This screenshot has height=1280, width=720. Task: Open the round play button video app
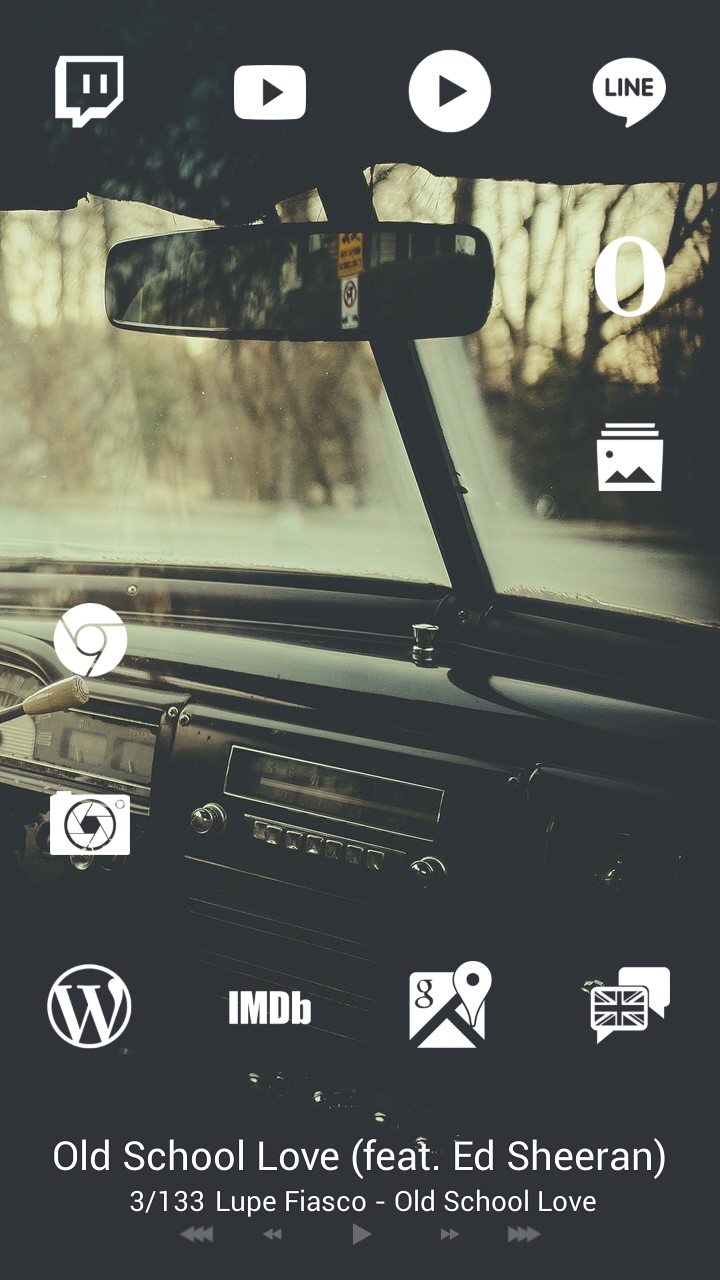tap(450, 91)
